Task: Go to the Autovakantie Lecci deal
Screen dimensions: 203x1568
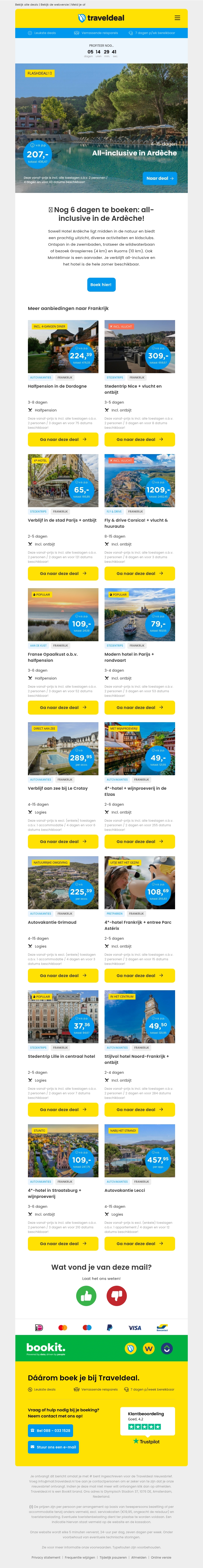Action: coord(140,1244)
